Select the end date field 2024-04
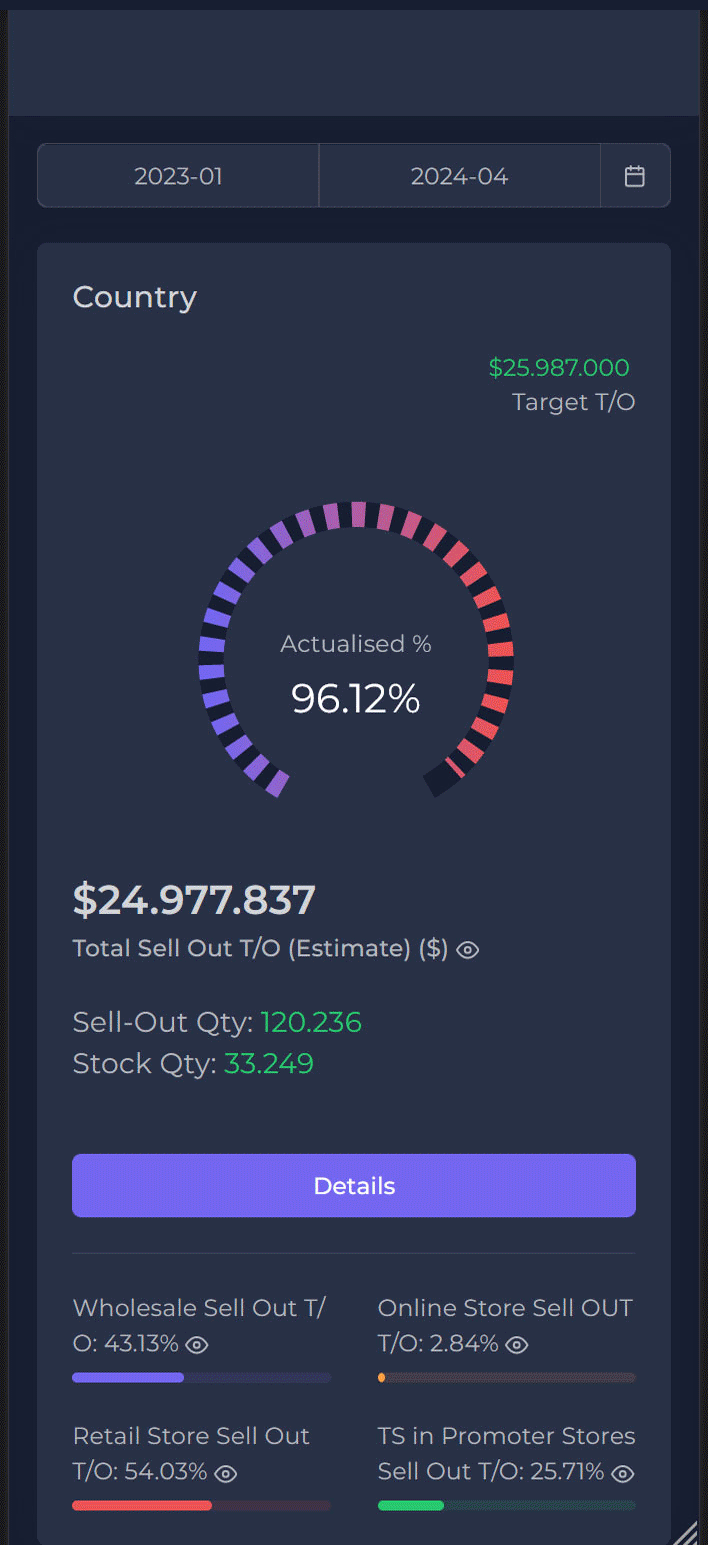 pos(459,176)
